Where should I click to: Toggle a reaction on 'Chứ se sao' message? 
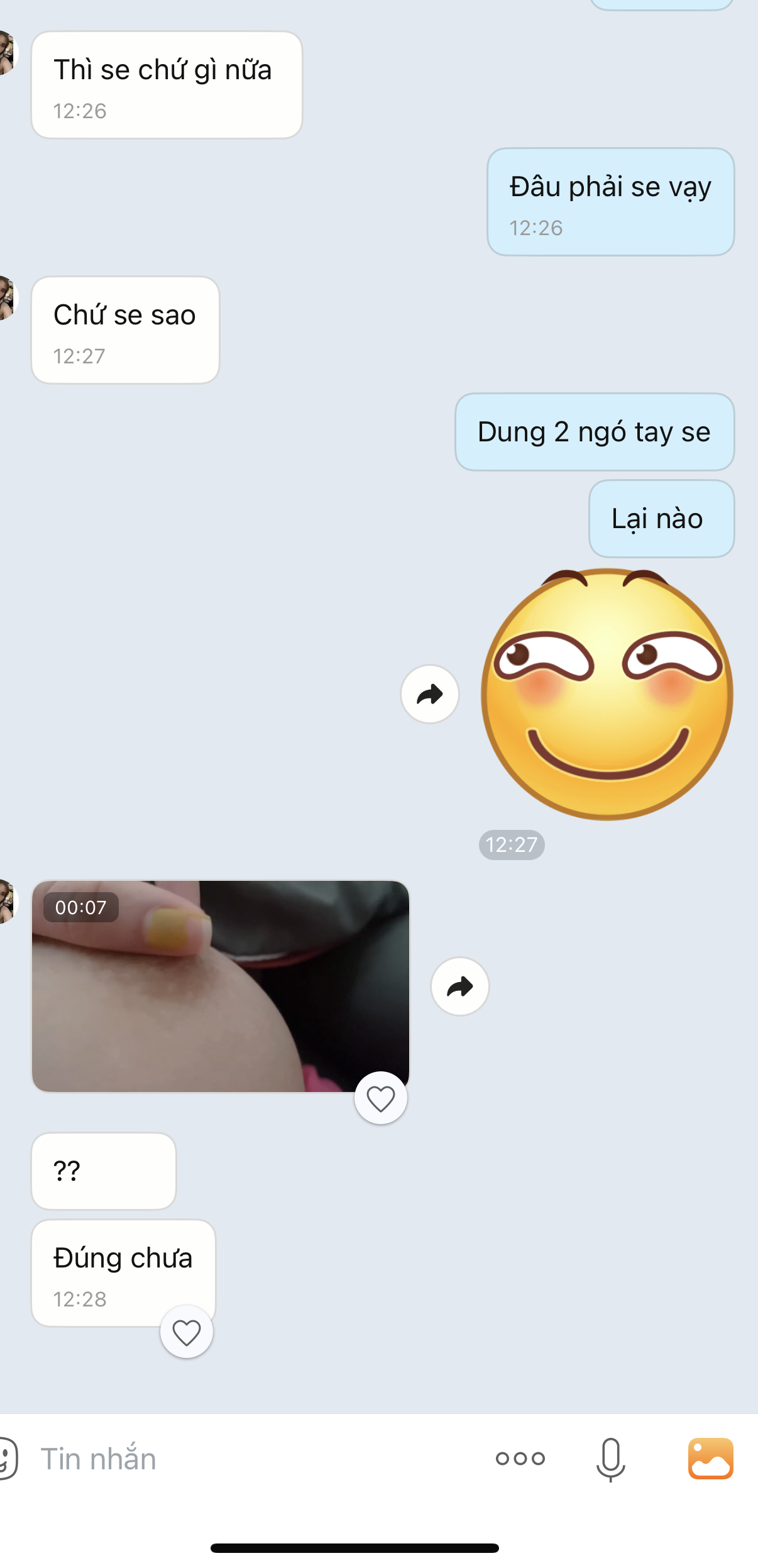pos(124,329)
